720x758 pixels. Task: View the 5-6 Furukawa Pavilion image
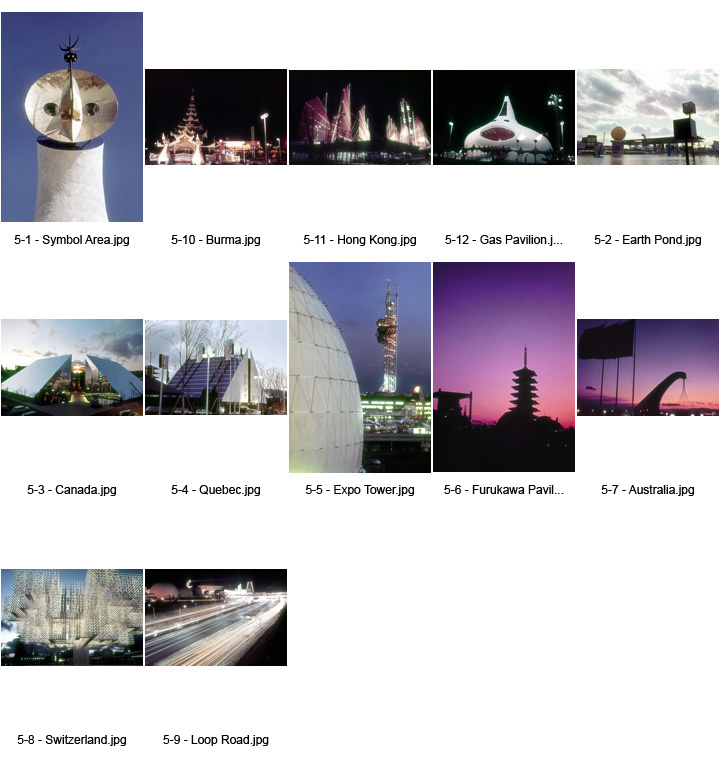click(504, 367)
